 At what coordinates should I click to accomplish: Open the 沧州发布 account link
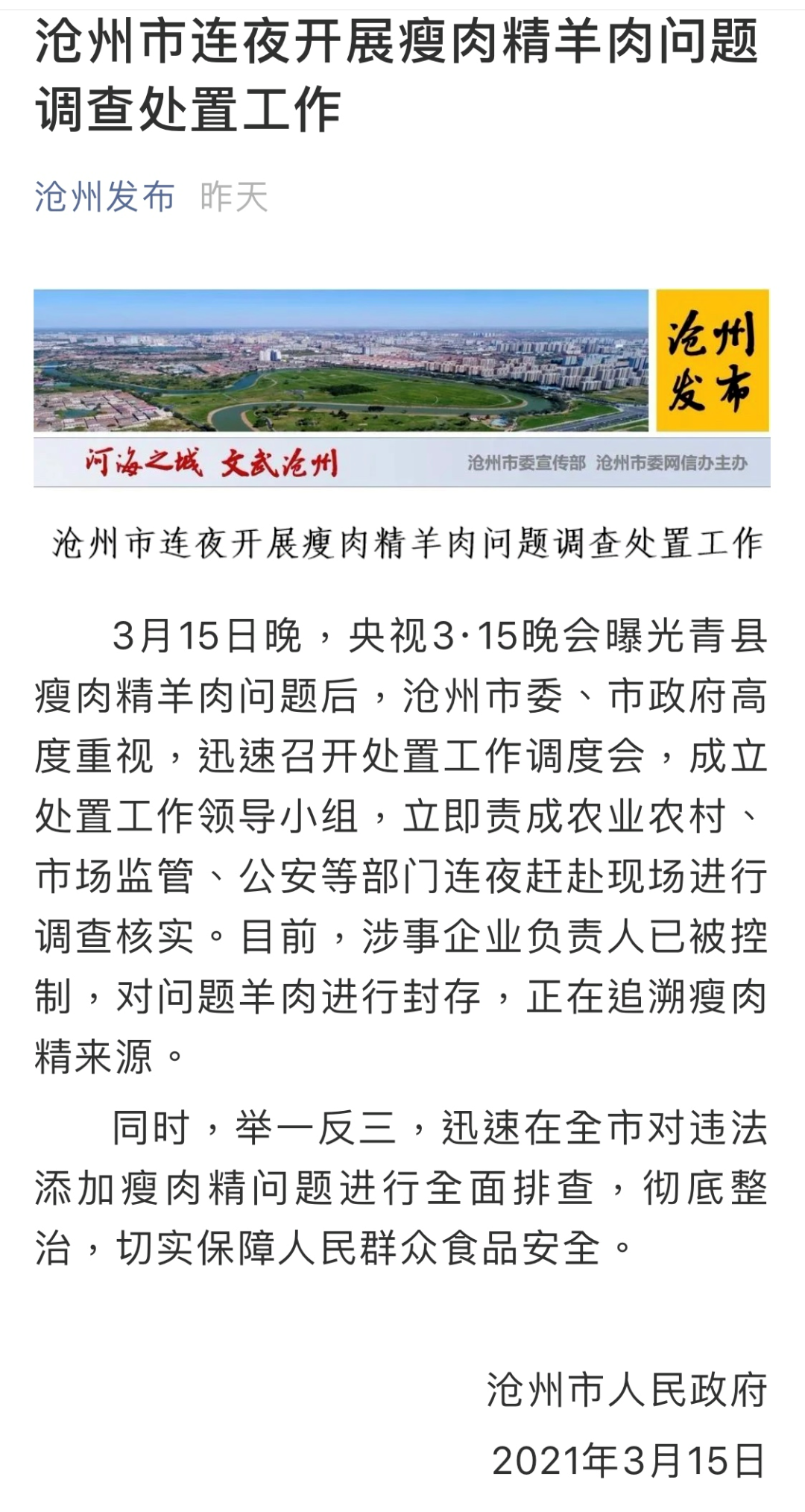104,197
